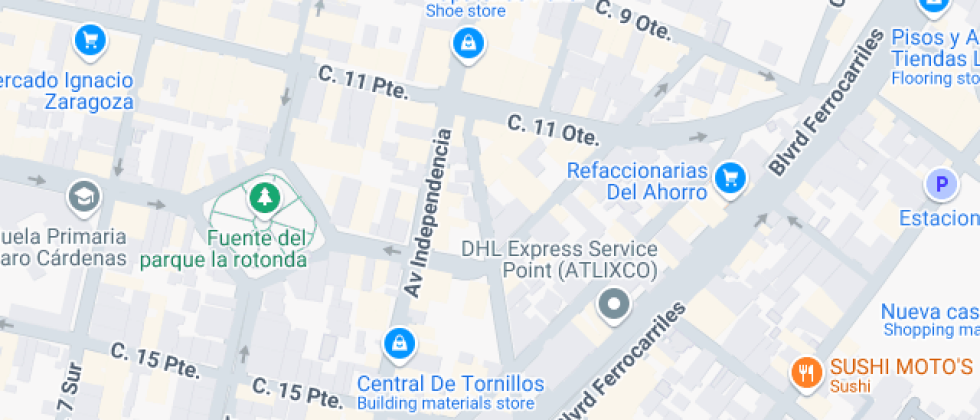
Task: Open the Mercado Ignacio Zaragoza marker
Action: [91, 41]
